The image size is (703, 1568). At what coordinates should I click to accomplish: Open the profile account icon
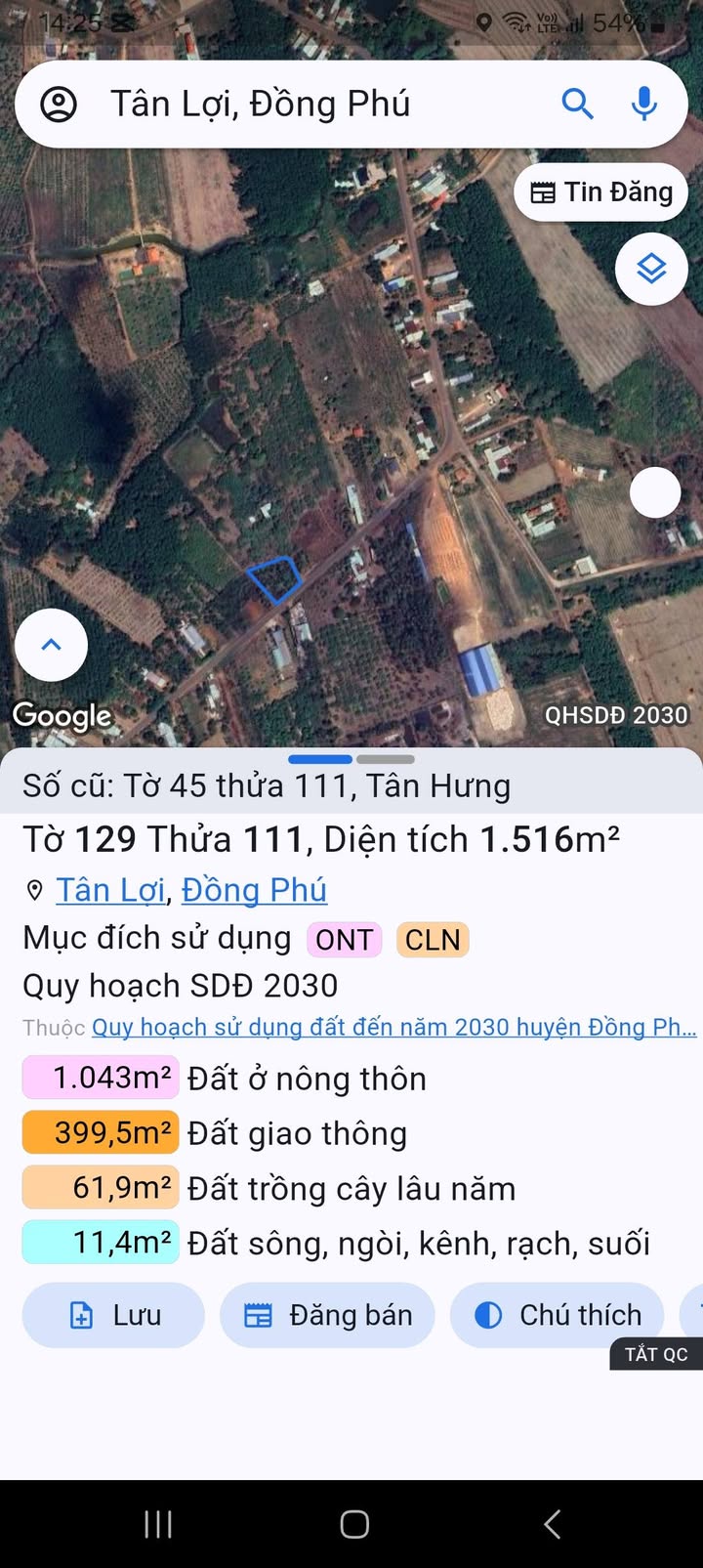(59, 105)
